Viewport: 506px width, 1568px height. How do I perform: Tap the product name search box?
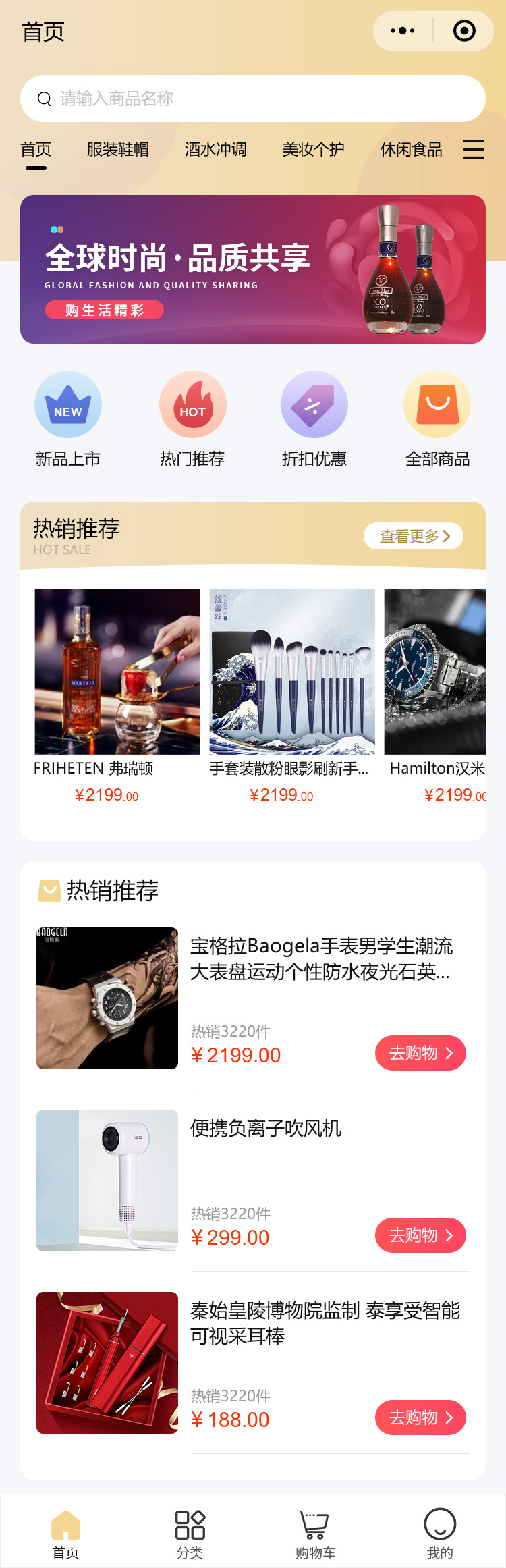tap(253, 99)
